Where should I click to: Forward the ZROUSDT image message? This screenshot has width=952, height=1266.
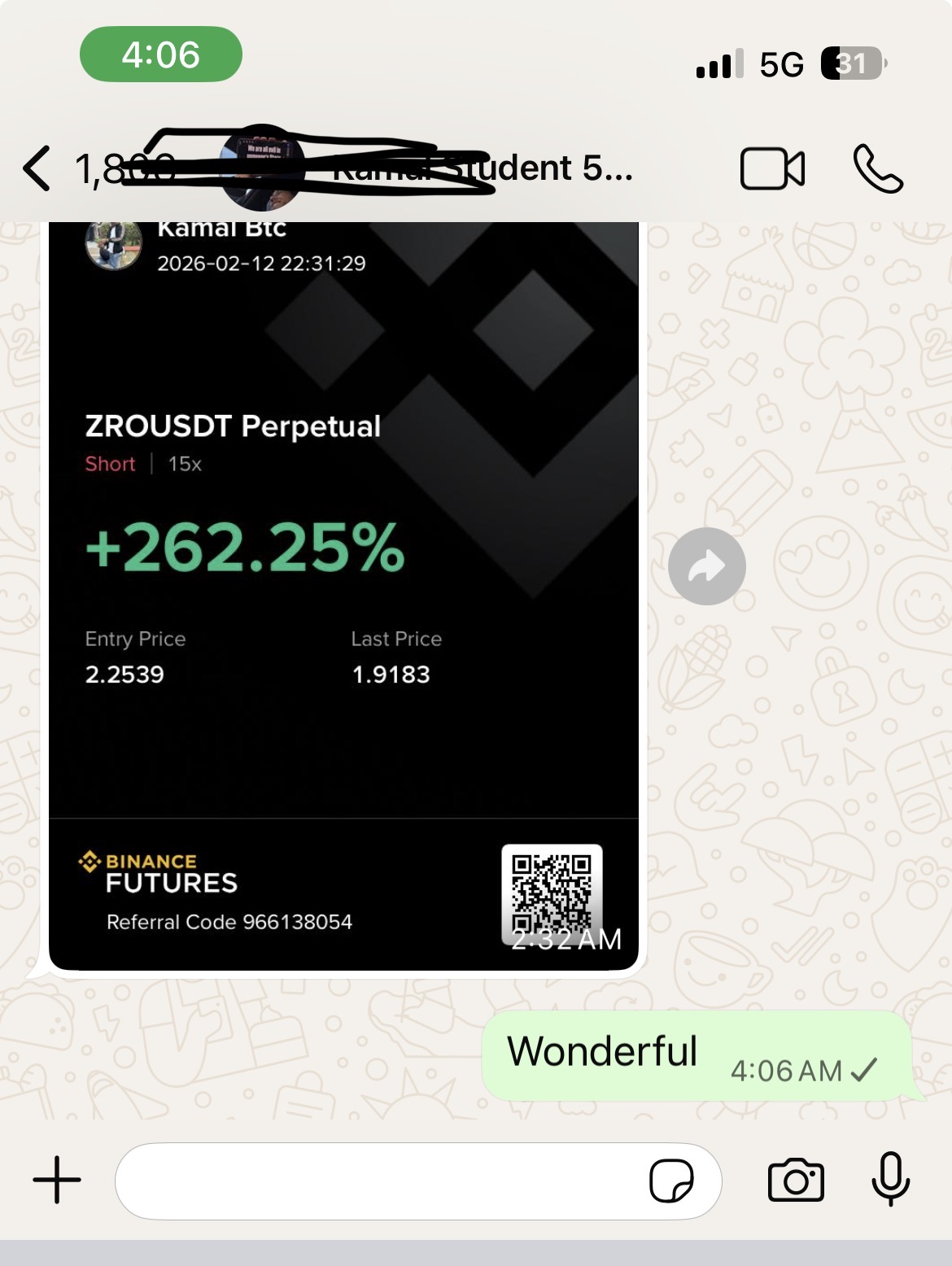coord(706,566)
